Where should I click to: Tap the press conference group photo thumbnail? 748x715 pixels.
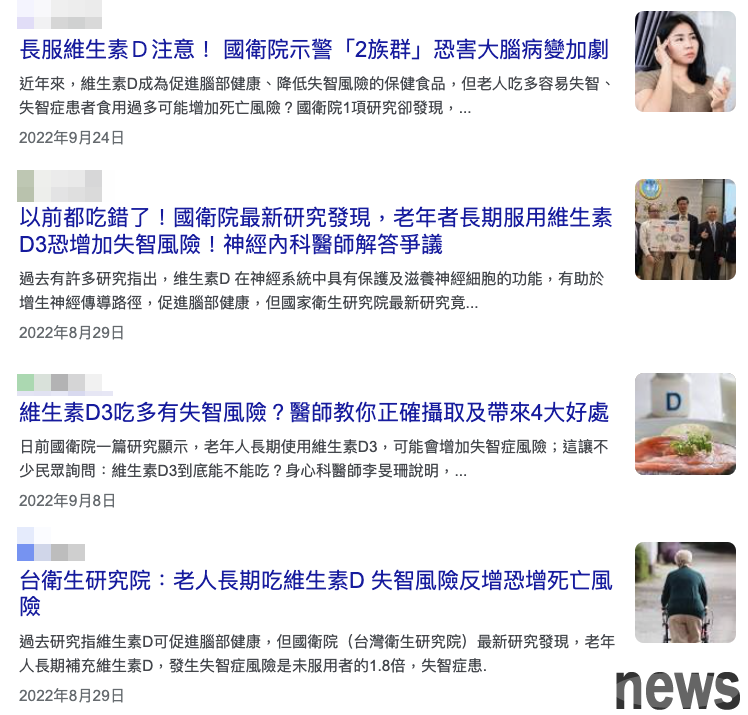685,229
